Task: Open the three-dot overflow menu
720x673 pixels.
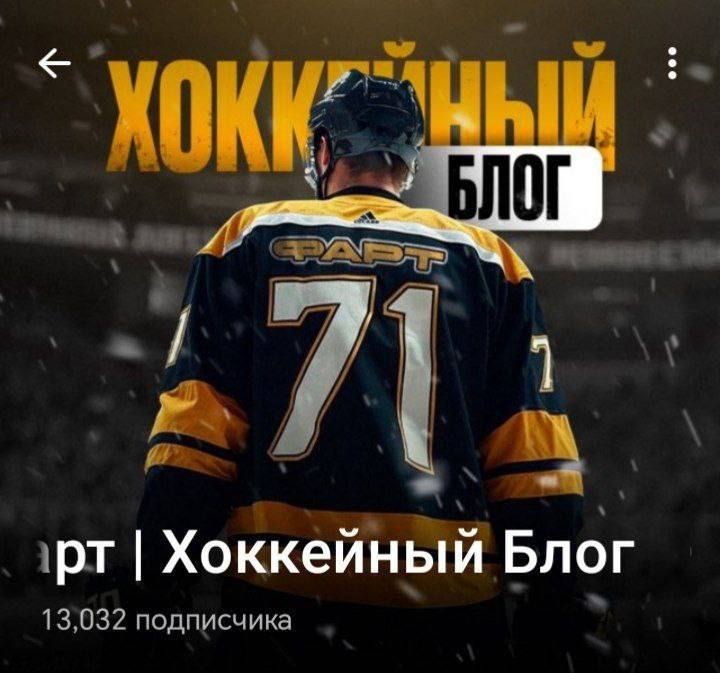Action: click(x=671, y=63)
